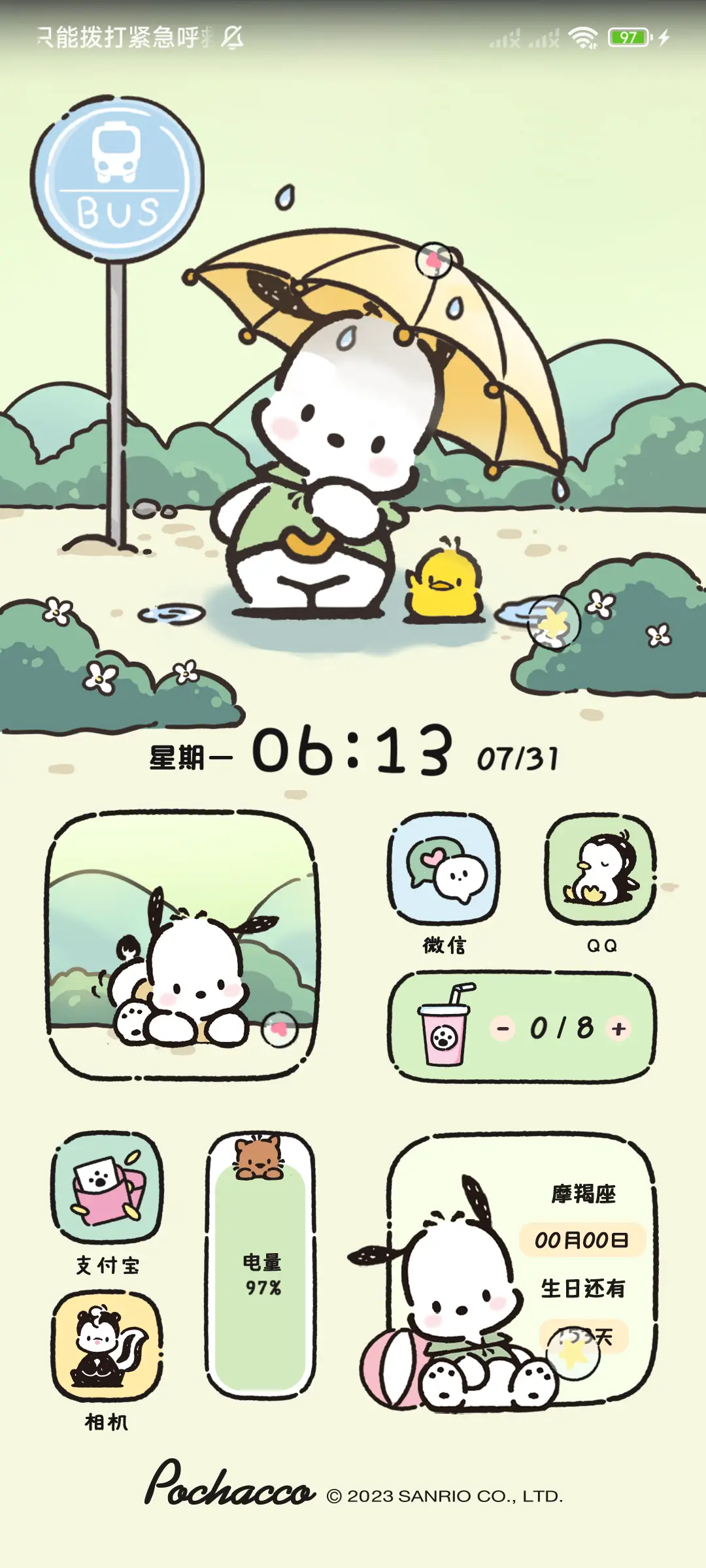Toggle silent mode via the mute bell icon
Viewport: 706px width, 1568px height.
[x=233, y=39]
